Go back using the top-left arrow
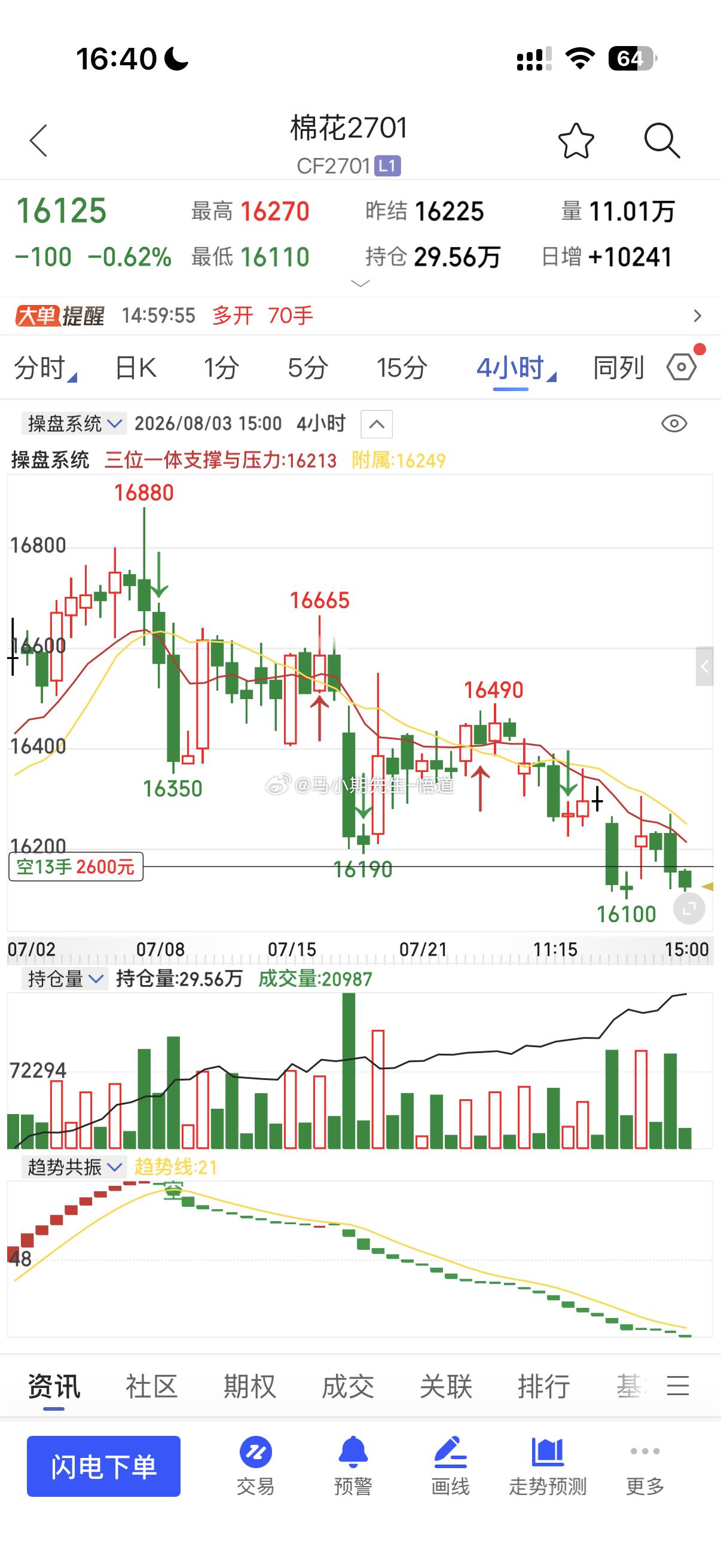721x1568 pixels. pos(38,141)
